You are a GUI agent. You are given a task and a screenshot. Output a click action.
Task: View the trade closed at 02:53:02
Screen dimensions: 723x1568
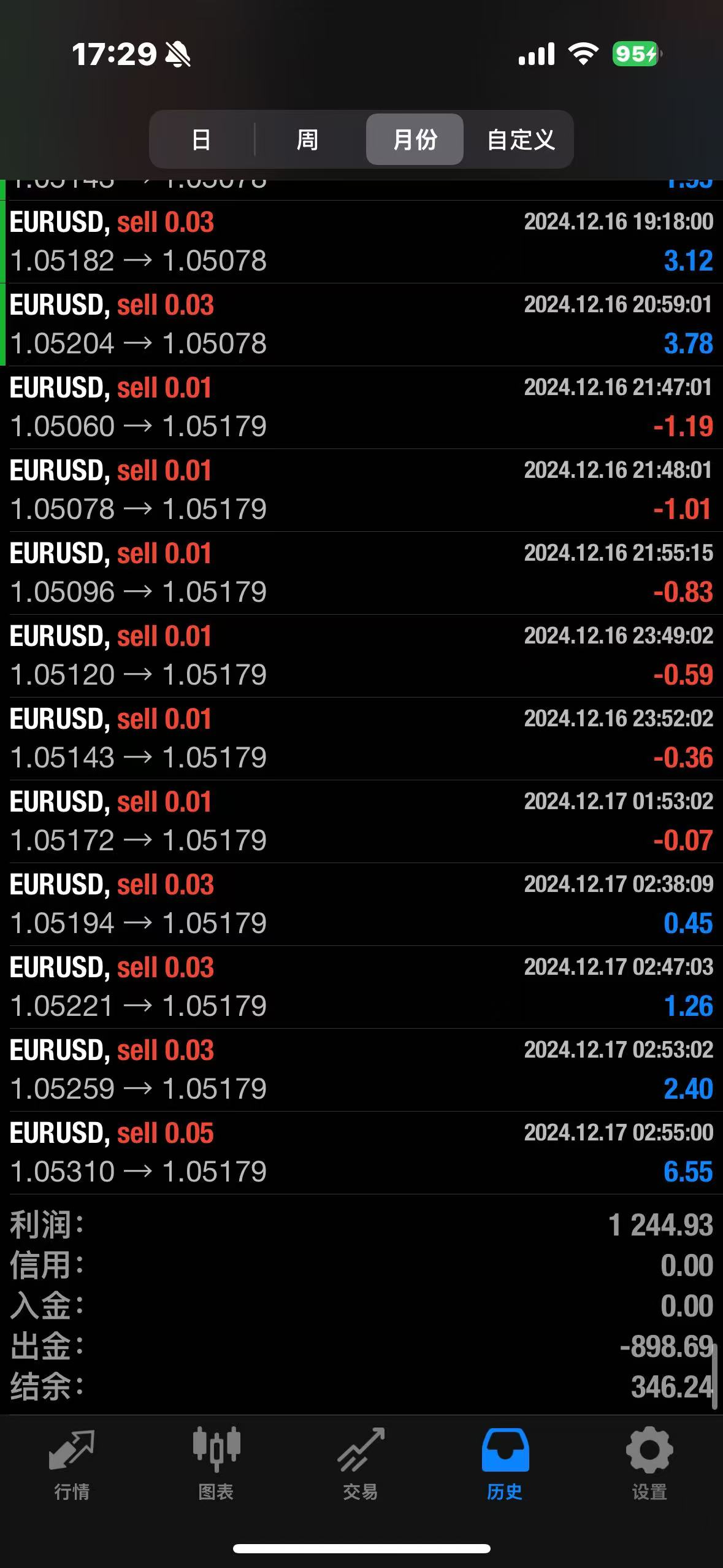[361, 1070]
